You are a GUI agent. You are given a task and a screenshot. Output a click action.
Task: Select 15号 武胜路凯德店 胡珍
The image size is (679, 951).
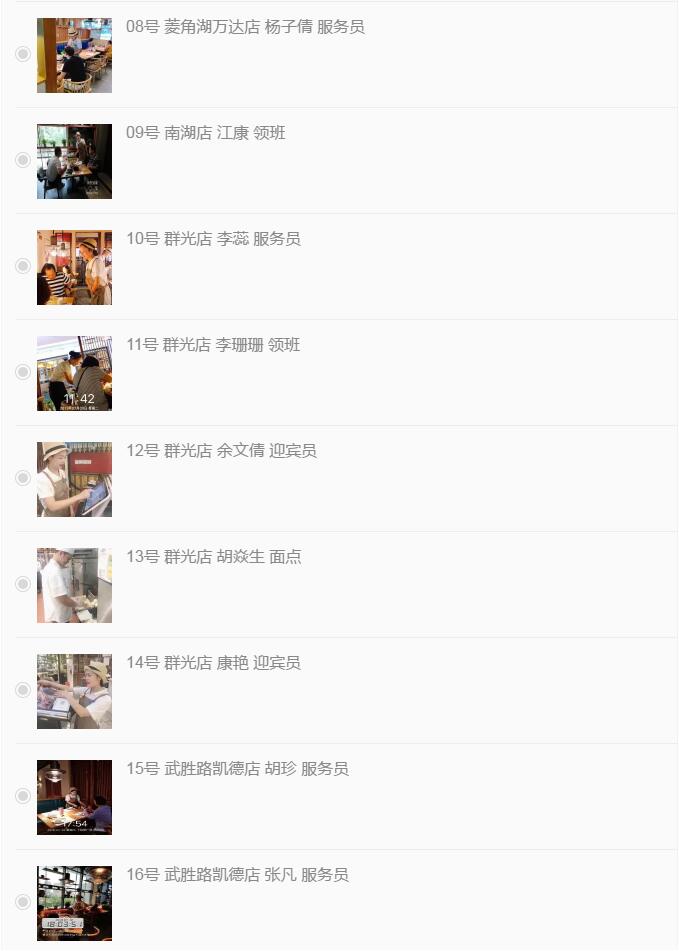(23, 796)
